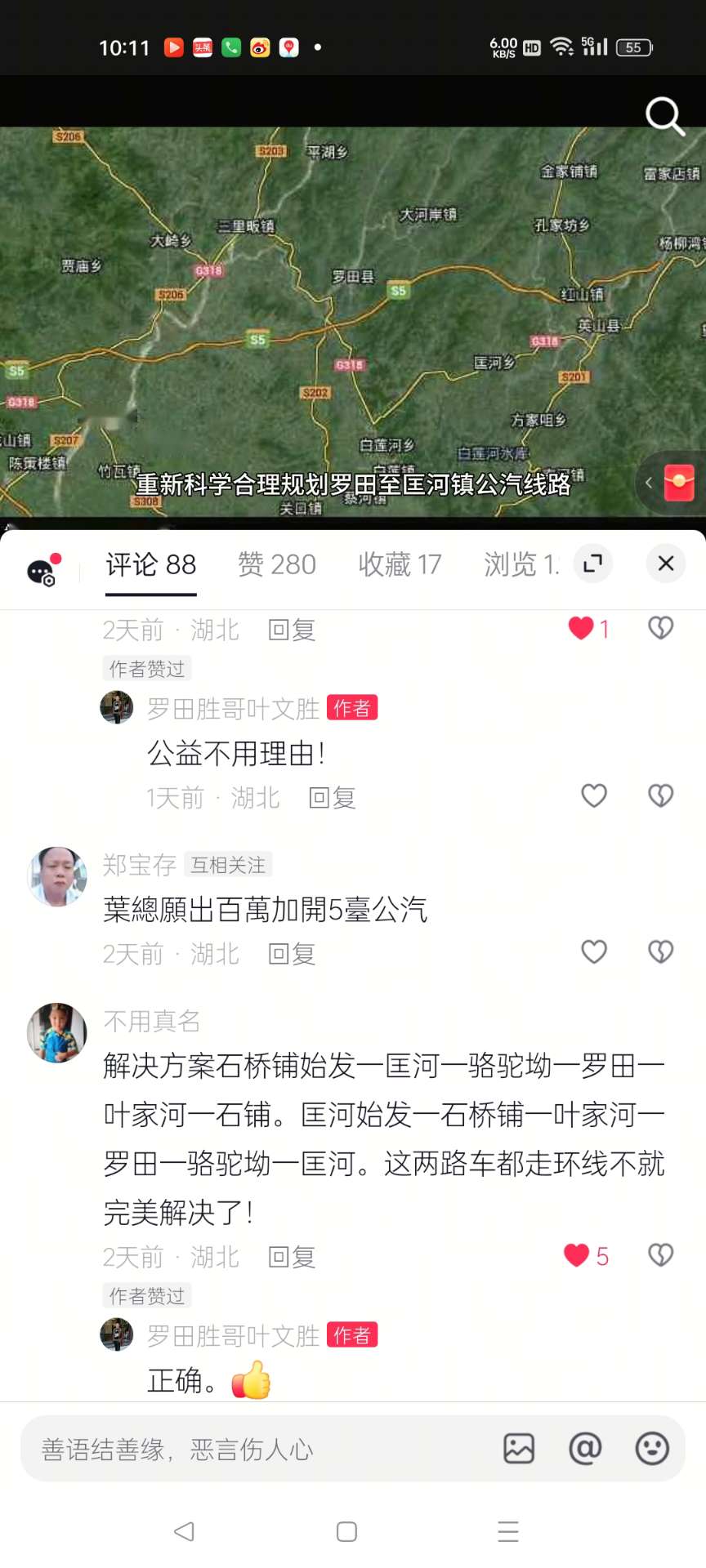Viewport: 706px width, 1568px height.
Task: Attach an image to the comment
Action: 519,1449
